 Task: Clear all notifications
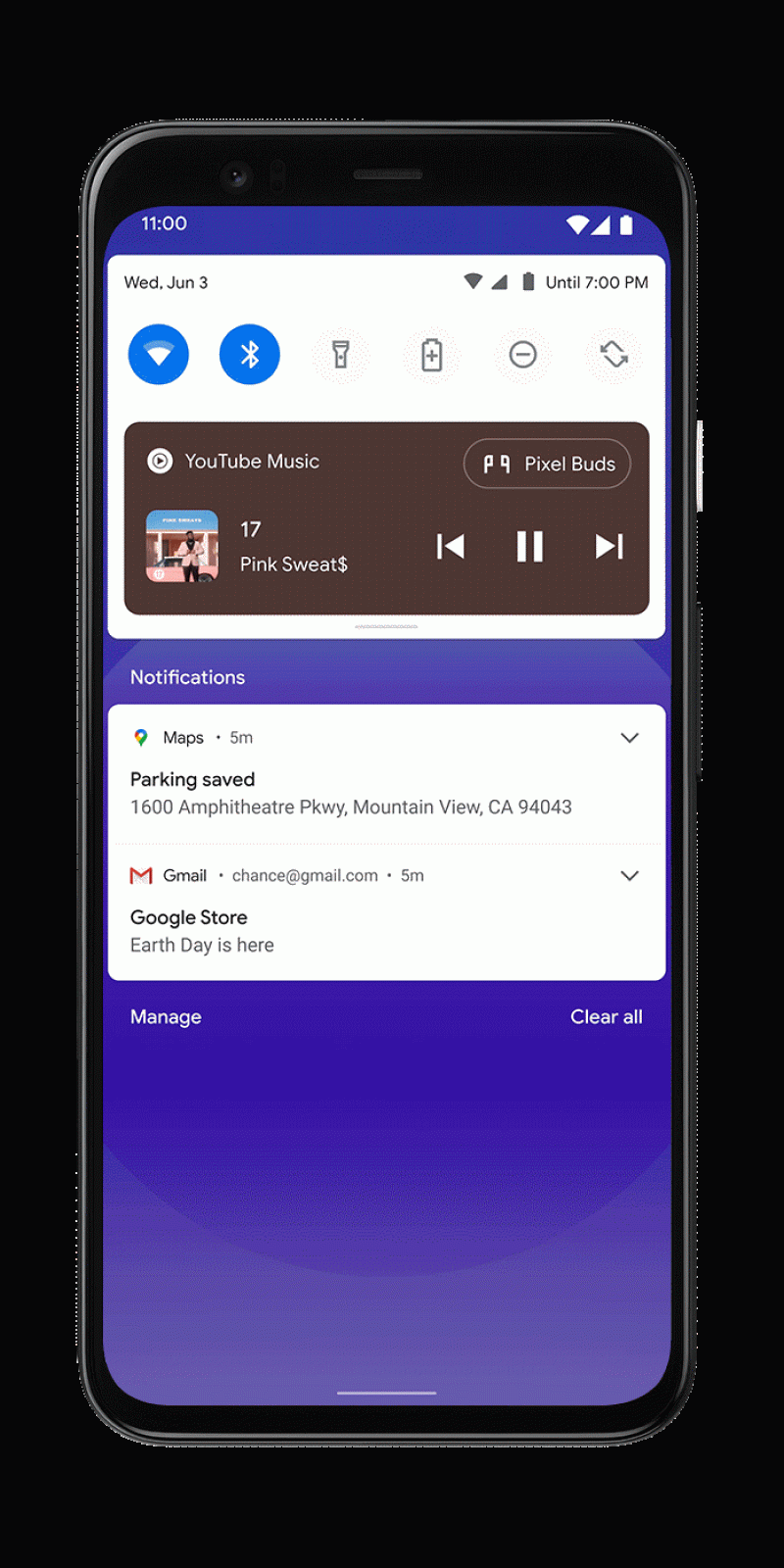coord(606,1017)
